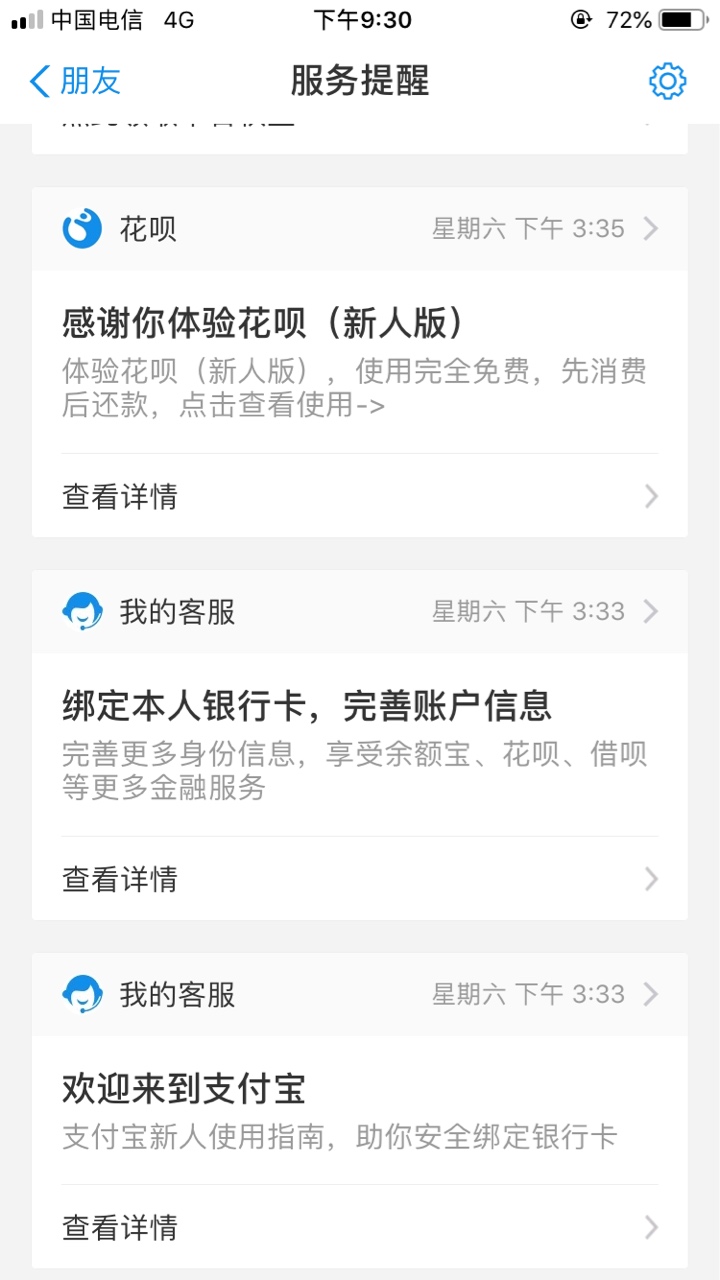Open 我的客服 header above 欢迎来到支付宝
Screen dimensions: 720x1280
(x=360, y=995)
